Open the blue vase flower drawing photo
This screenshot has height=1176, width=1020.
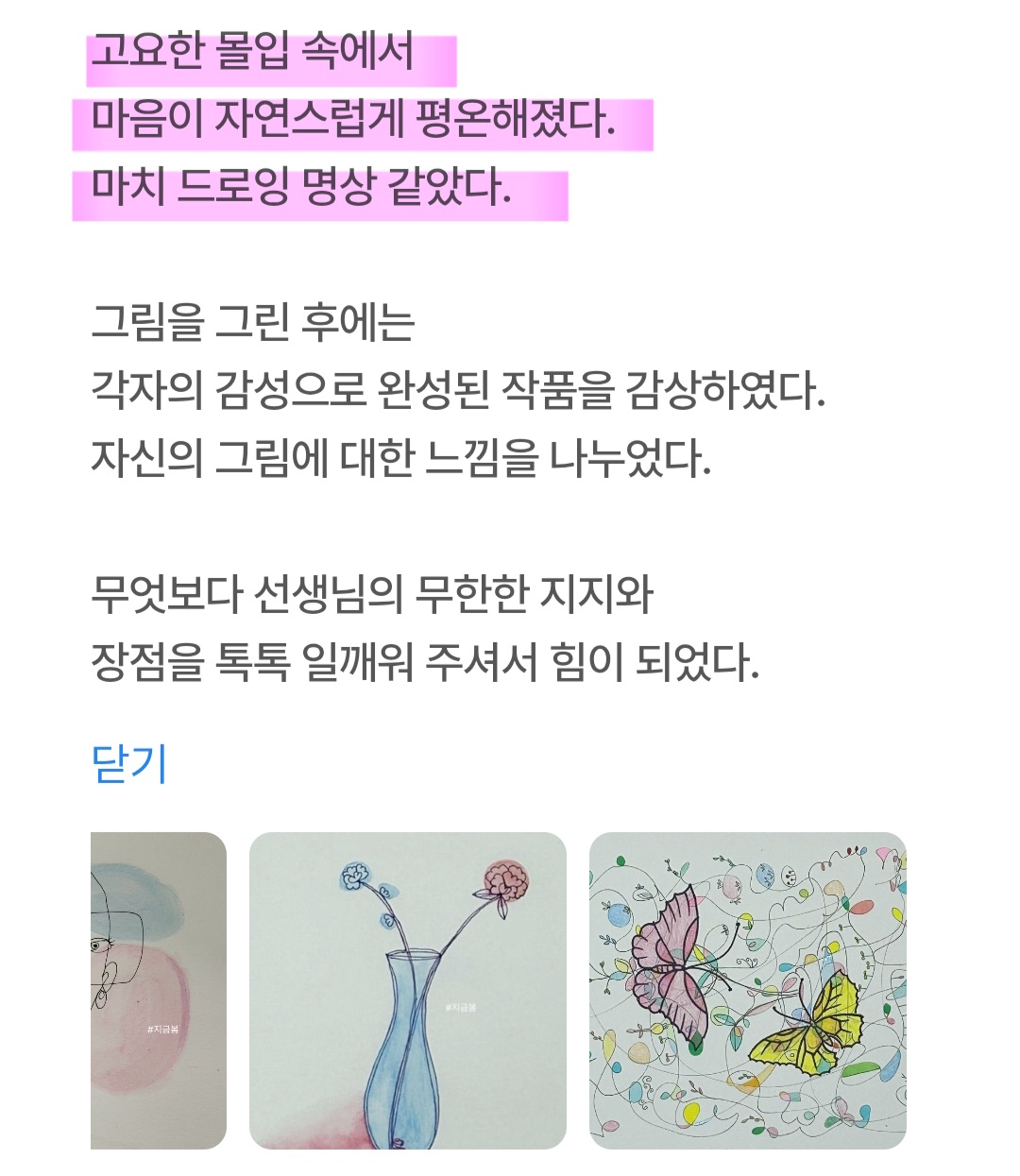(407, 990)
